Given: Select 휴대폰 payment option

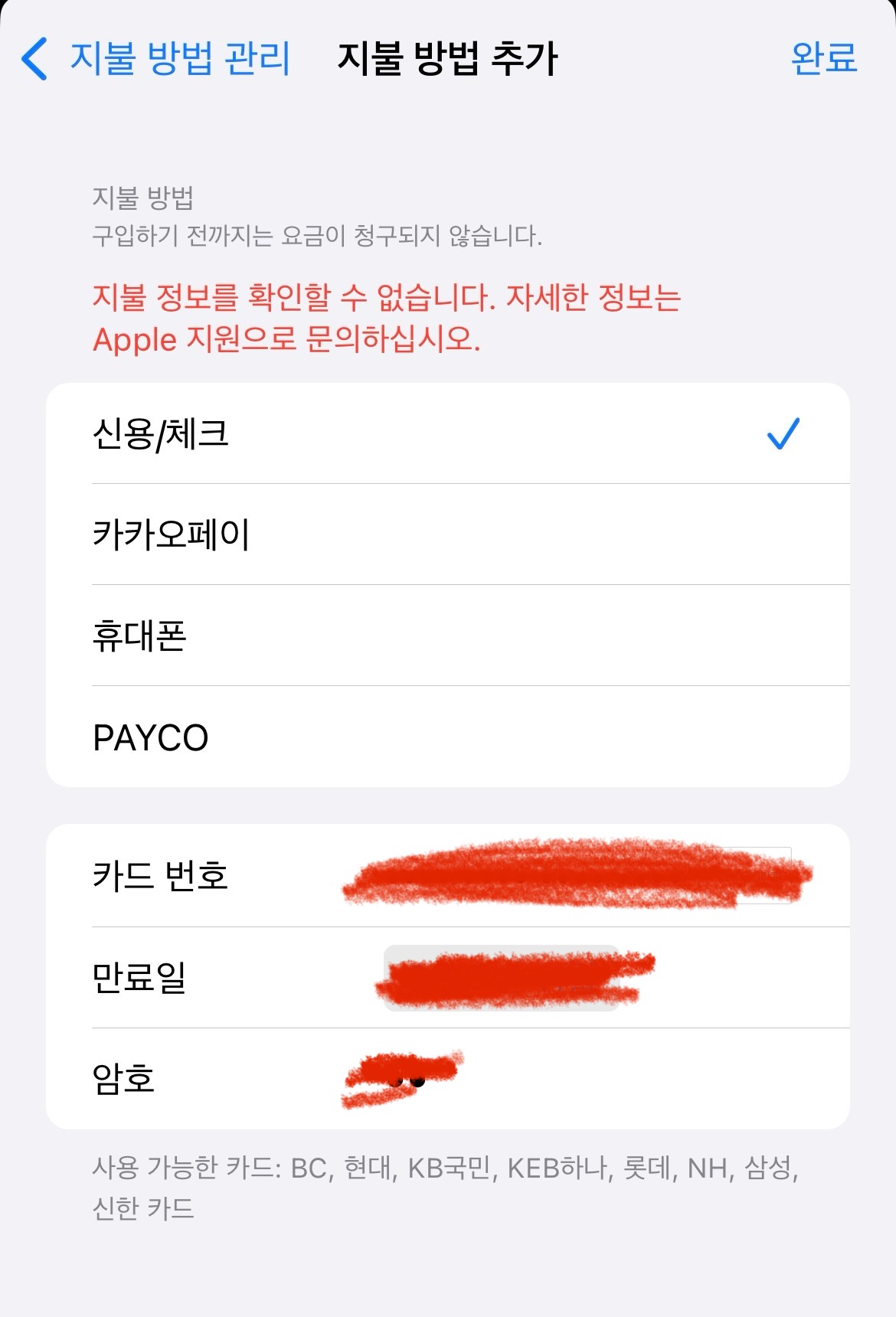Looking at the screenshot, I should coord(447,636).
